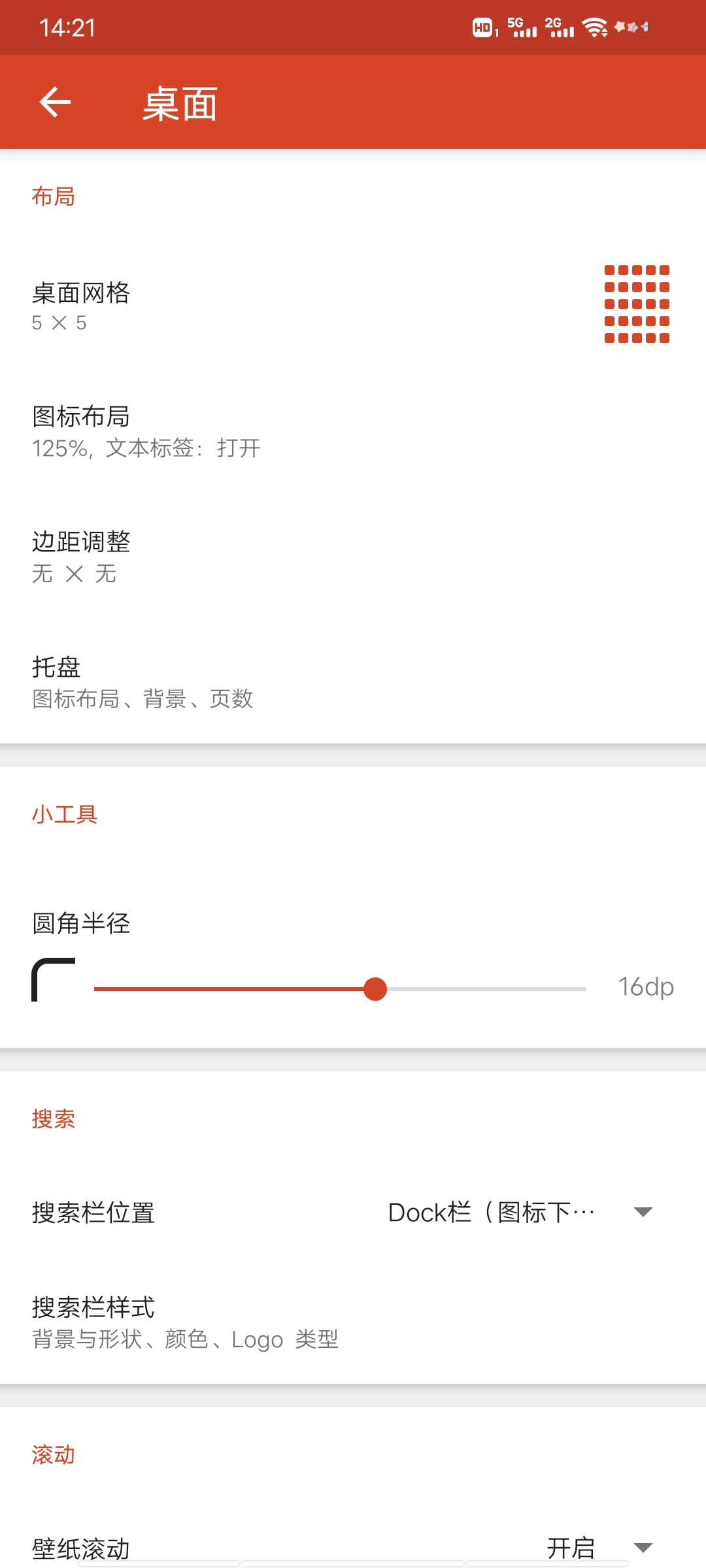This screenshot has width=706, height=1568.
Task: Open 边距调整 option
Action: [x=353, y=557]
